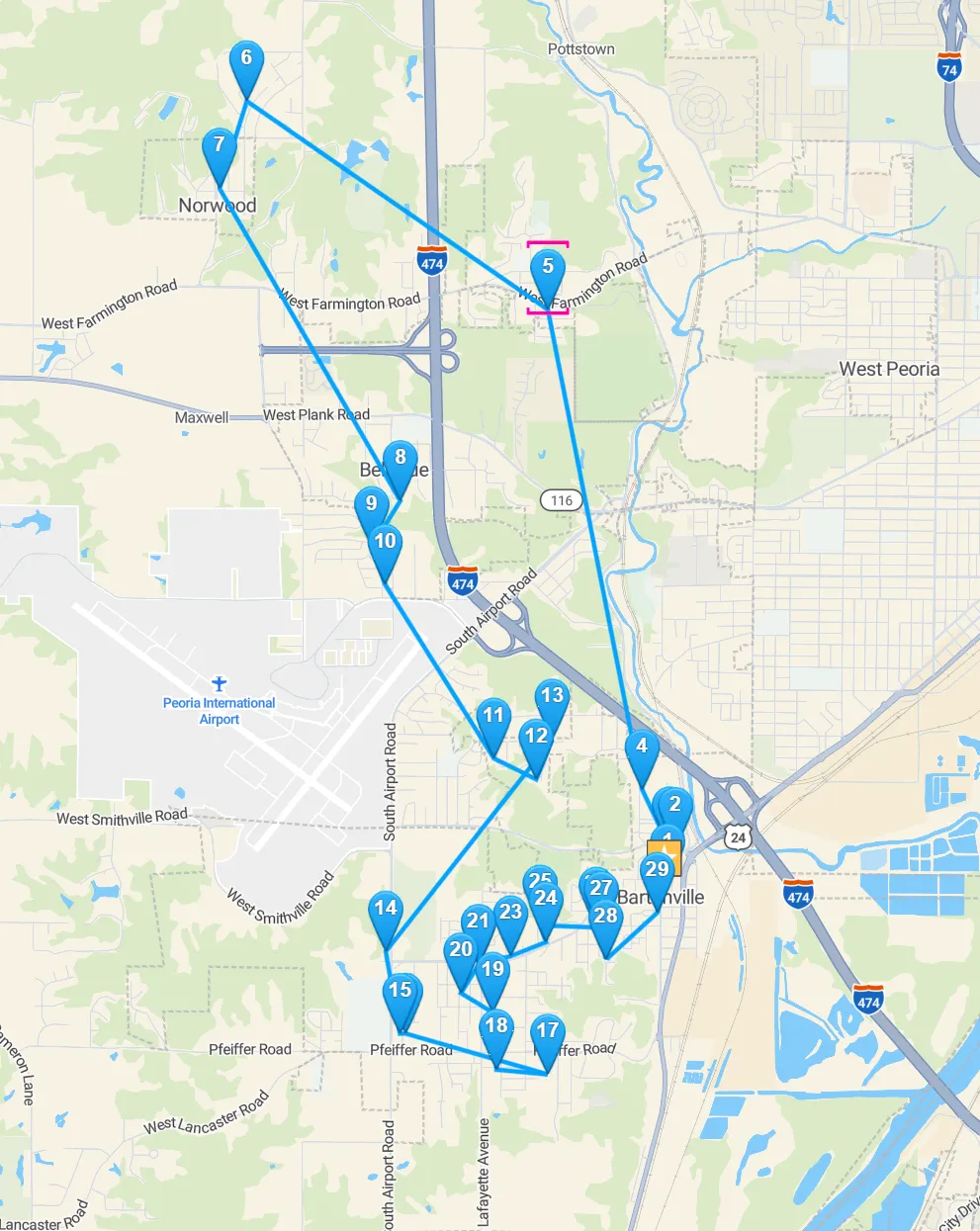Viewport: 980px width, 1231px height.
Task: Open stop 10 pin details
Action: coord(385,545)
